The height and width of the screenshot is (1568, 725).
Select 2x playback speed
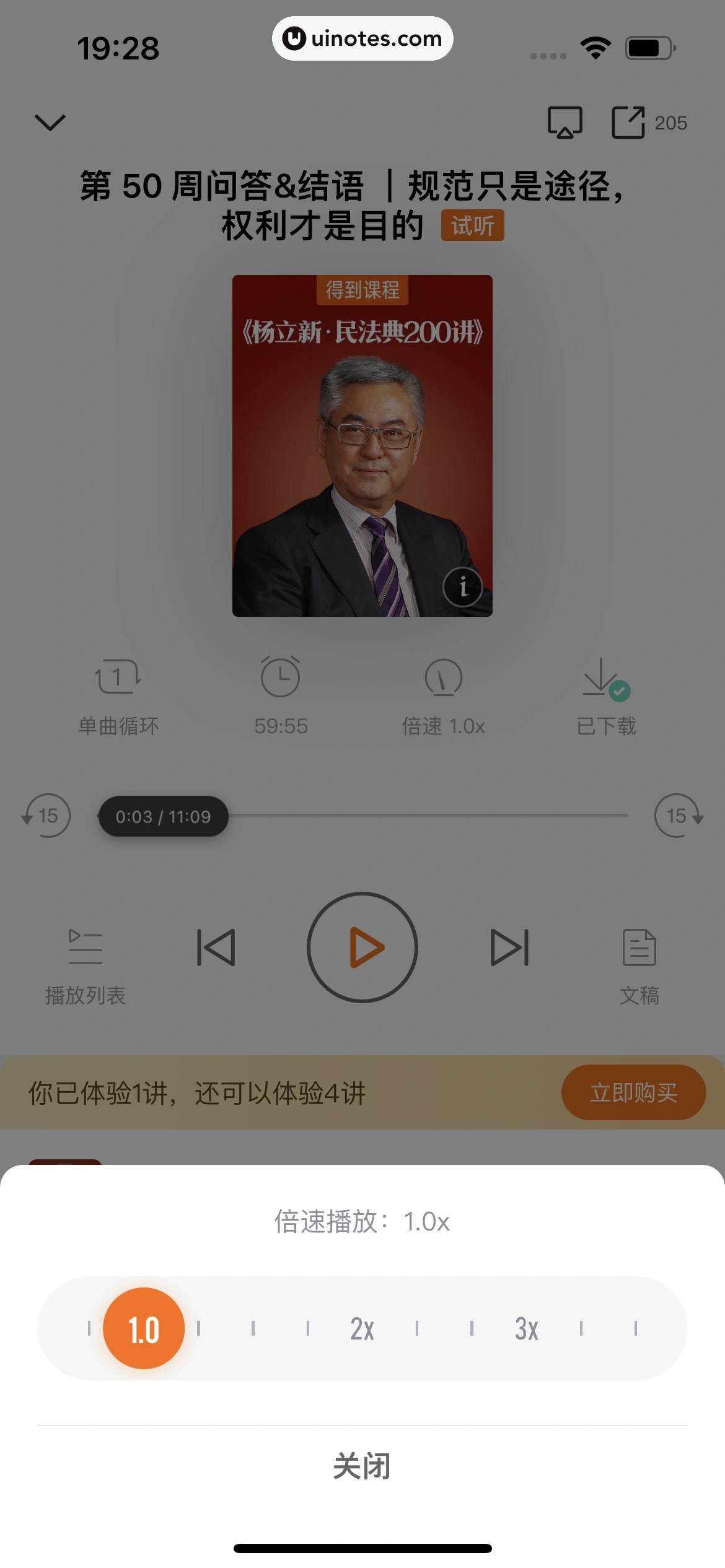click(362, 1328)
